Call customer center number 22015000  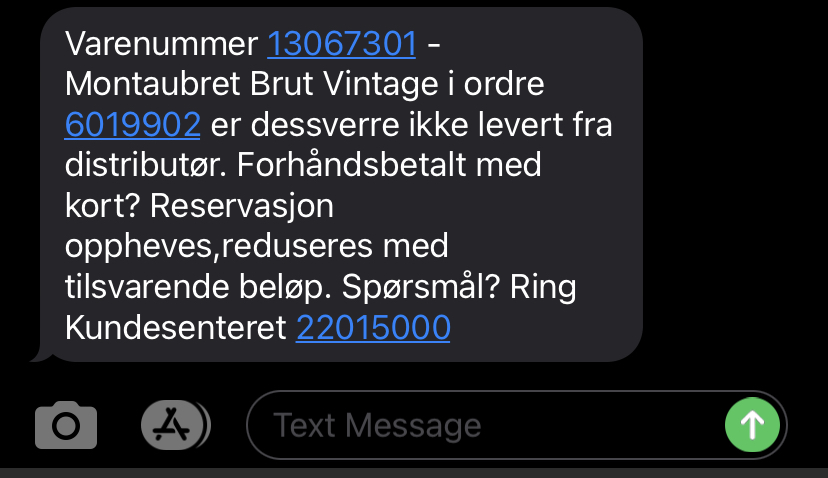[x=373, y=327]
